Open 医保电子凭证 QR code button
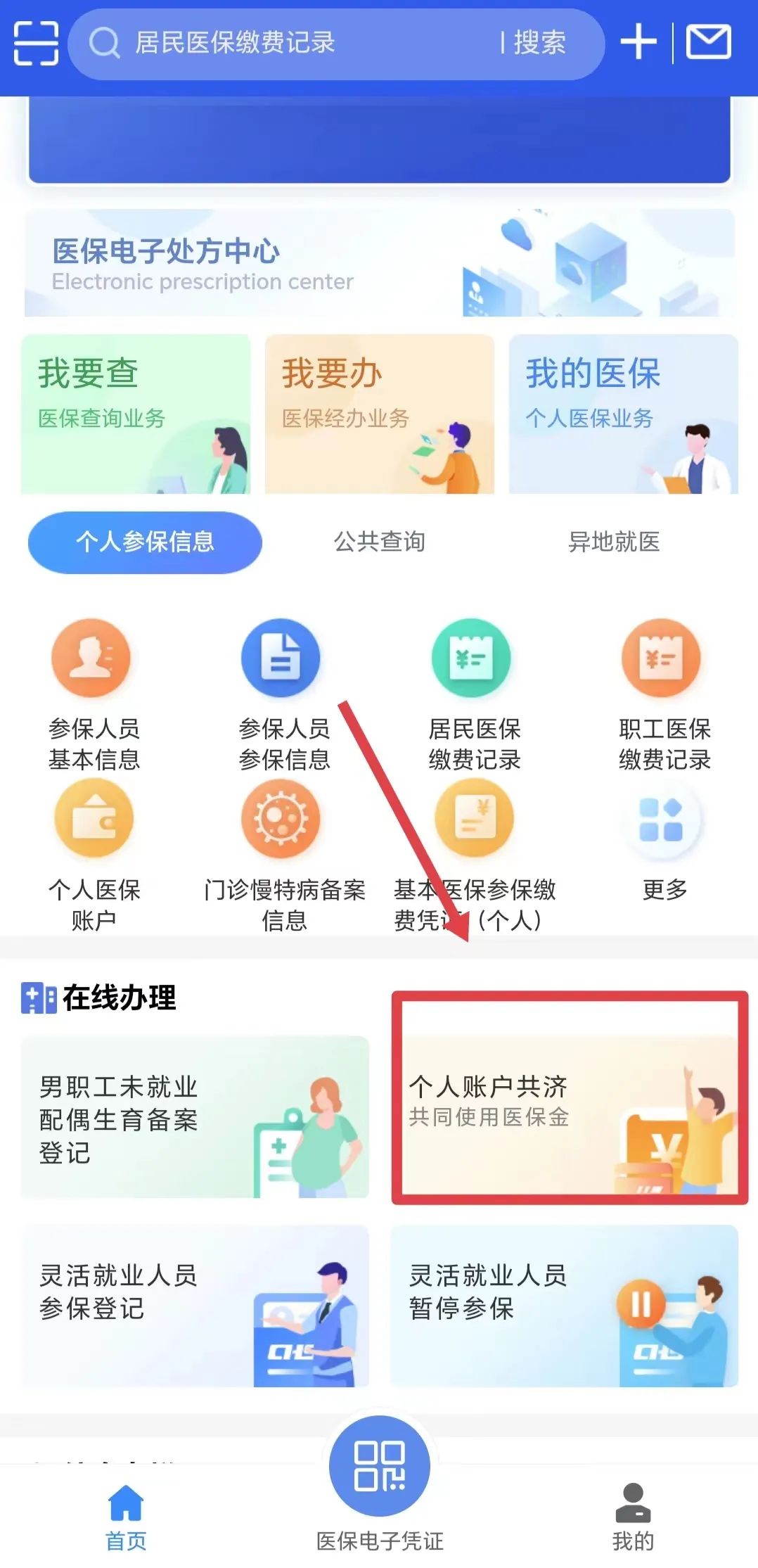The width and height of the screenshot is (758, 1568). [x=380, y=1465]
